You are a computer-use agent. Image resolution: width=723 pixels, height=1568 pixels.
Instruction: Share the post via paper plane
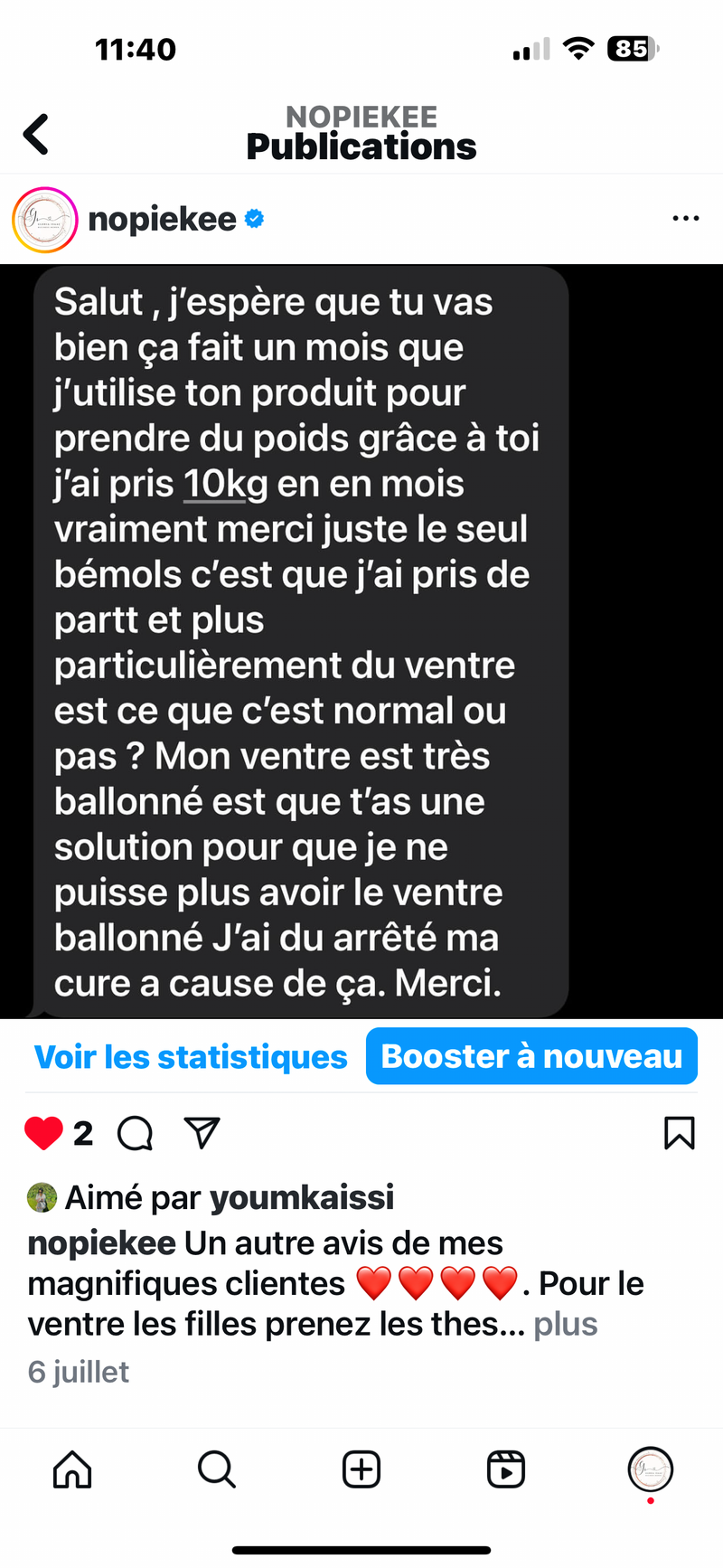(202, 1132)
